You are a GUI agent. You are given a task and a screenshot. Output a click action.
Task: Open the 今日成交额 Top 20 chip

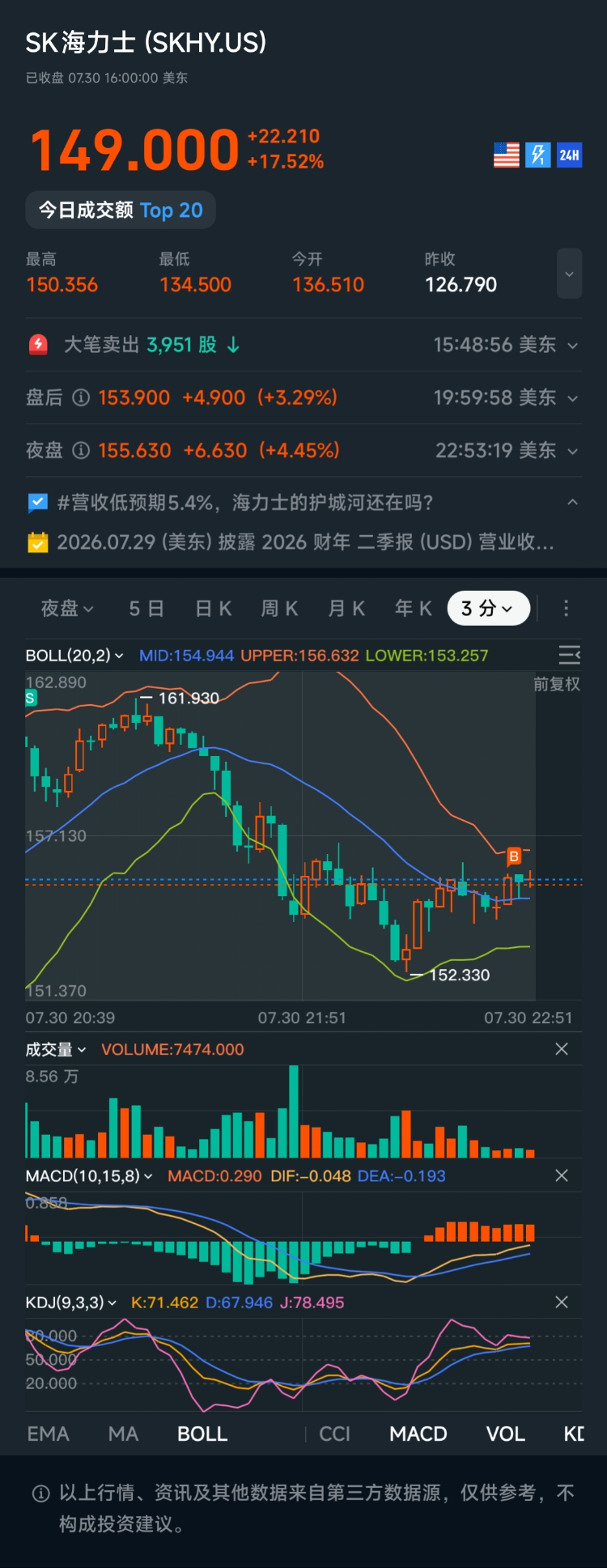point(121,210)
